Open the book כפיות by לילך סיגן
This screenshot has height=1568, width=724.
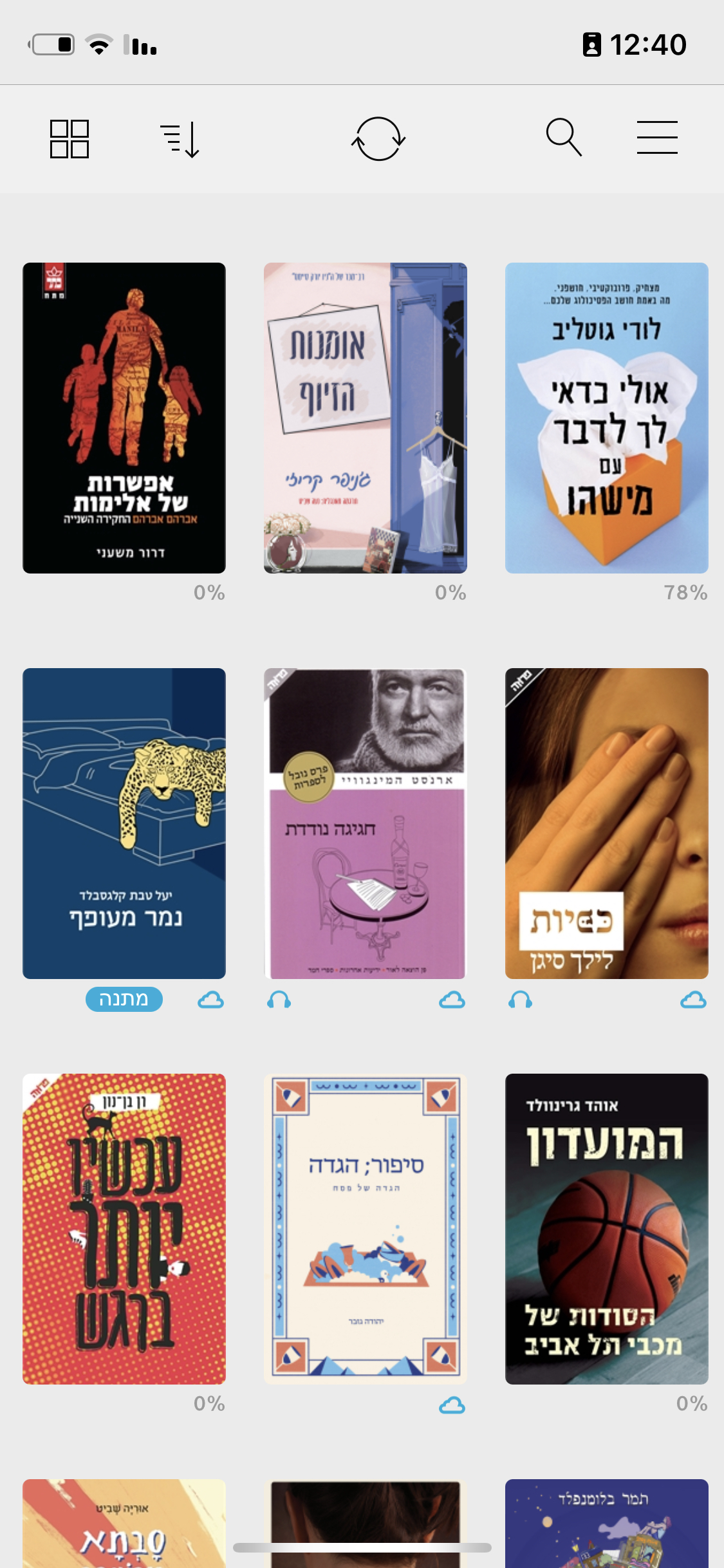click(x=607, y=823)
